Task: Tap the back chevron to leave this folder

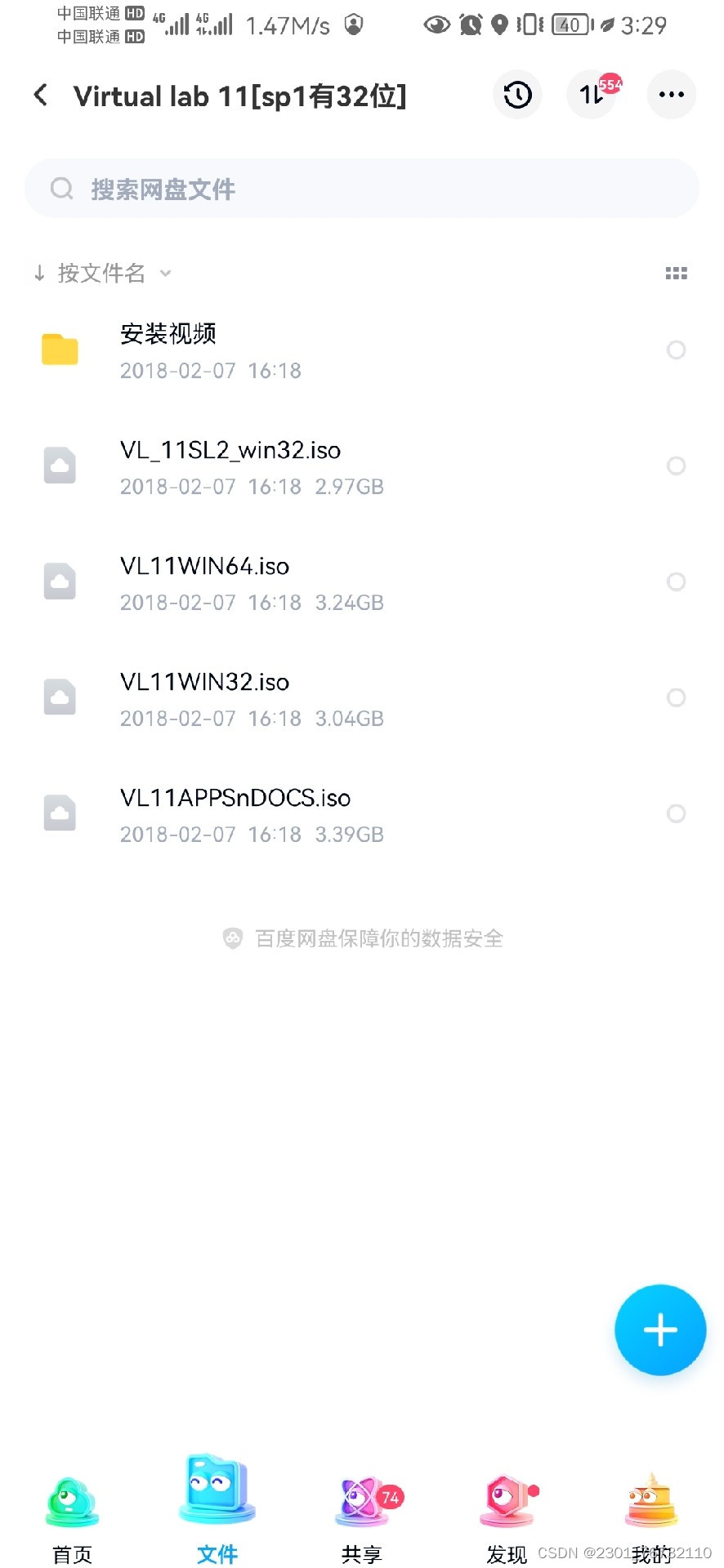Action: 40,95
